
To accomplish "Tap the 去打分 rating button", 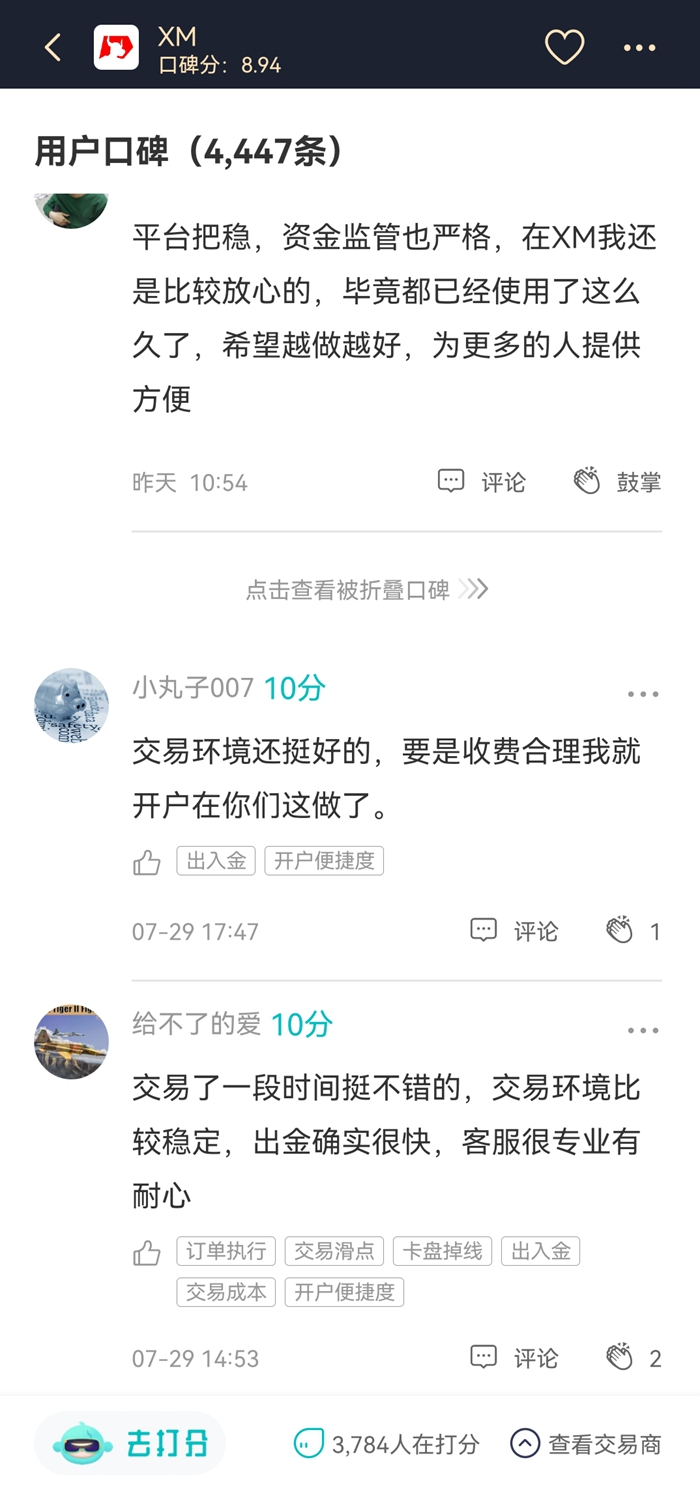I will point(130,1443).
